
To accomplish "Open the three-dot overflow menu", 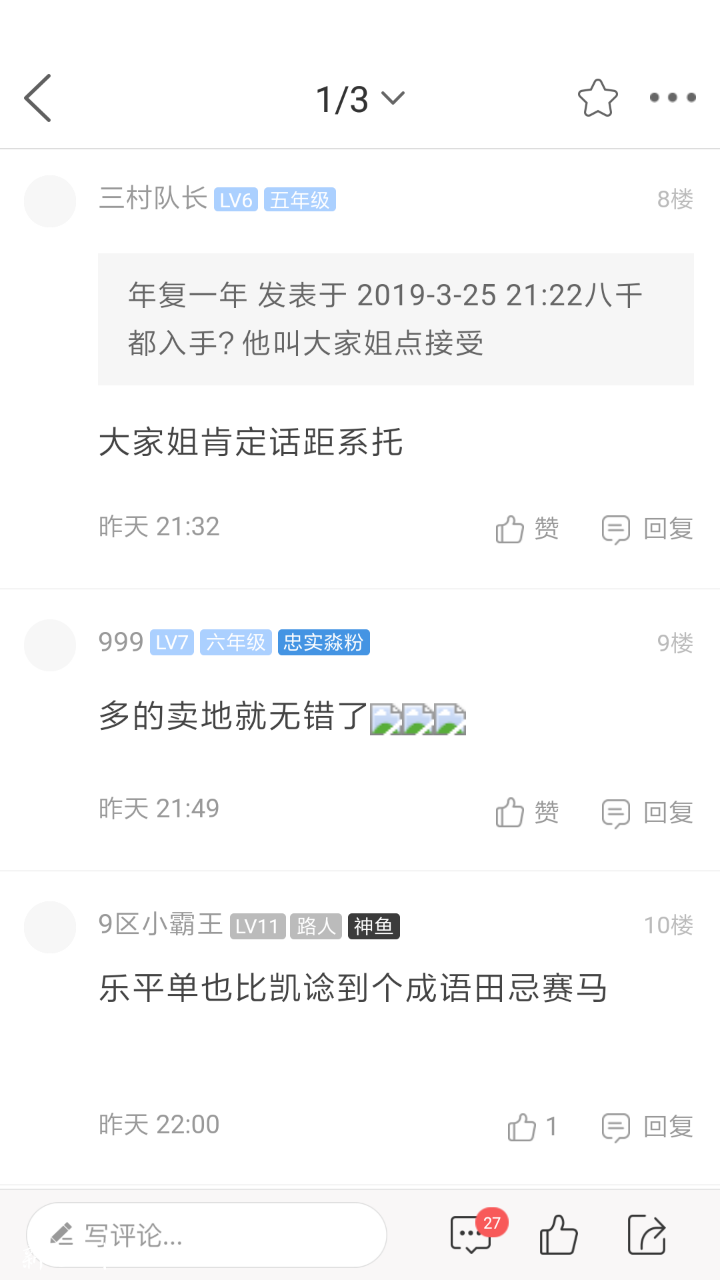I will point(672,98).
